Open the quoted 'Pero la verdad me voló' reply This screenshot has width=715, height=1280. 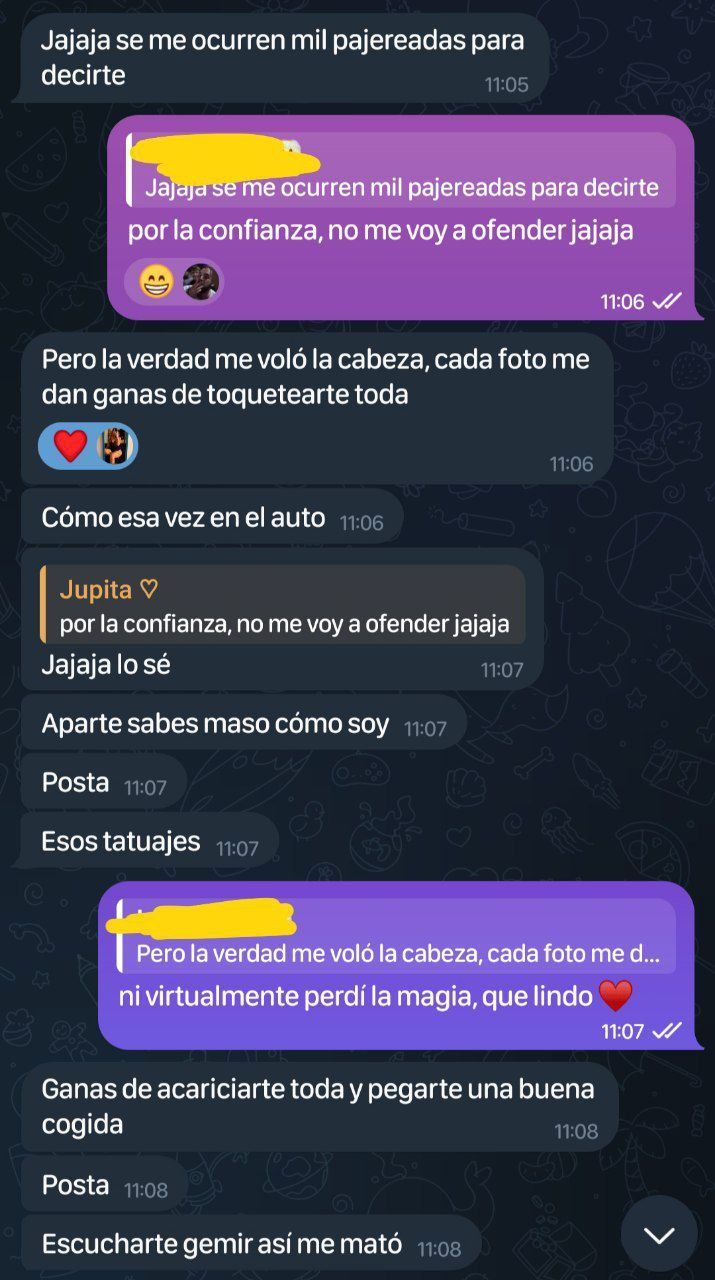pos(397,941)
